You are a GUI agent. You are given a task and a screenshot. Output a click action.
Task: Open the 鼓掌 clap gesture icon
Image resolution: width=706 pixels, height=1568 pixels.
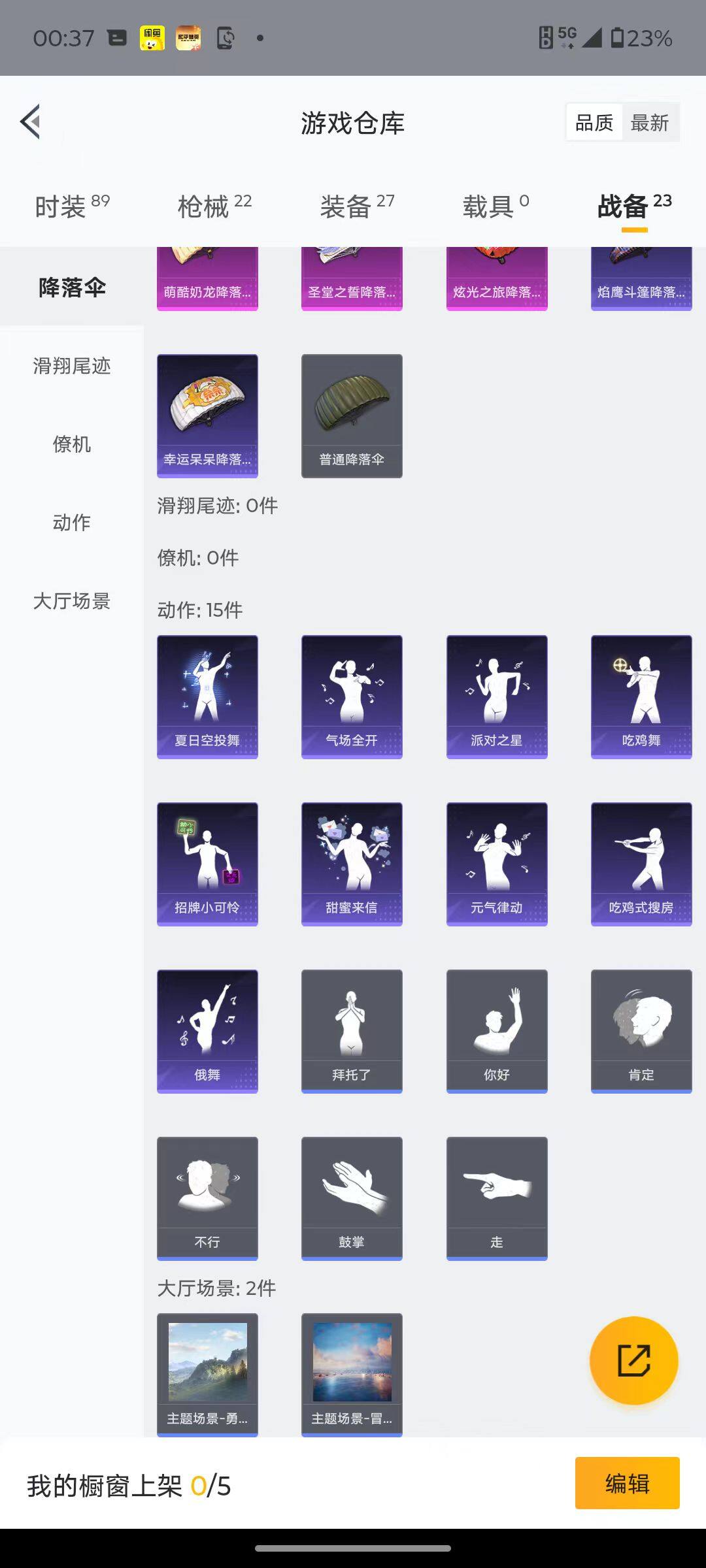click(352, 1198)
